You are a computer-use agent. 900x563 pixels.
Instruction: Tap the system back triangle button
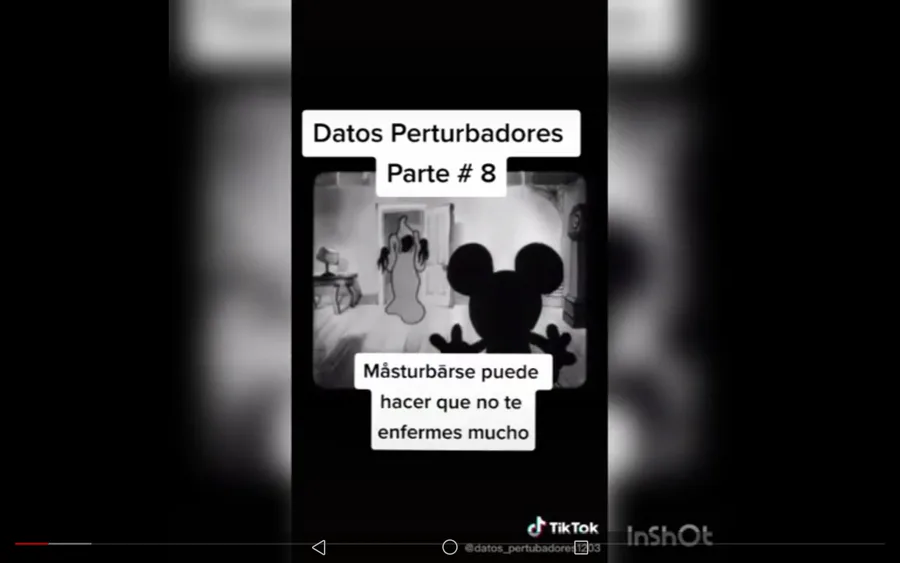coord(319,547)
